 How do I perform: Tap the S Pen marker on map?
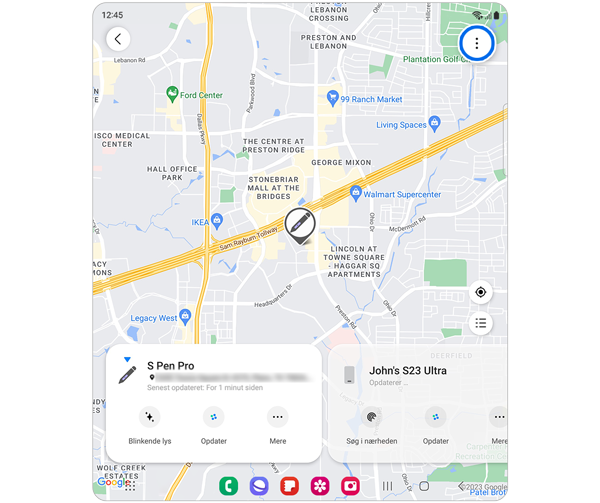(x=300, y=224)
